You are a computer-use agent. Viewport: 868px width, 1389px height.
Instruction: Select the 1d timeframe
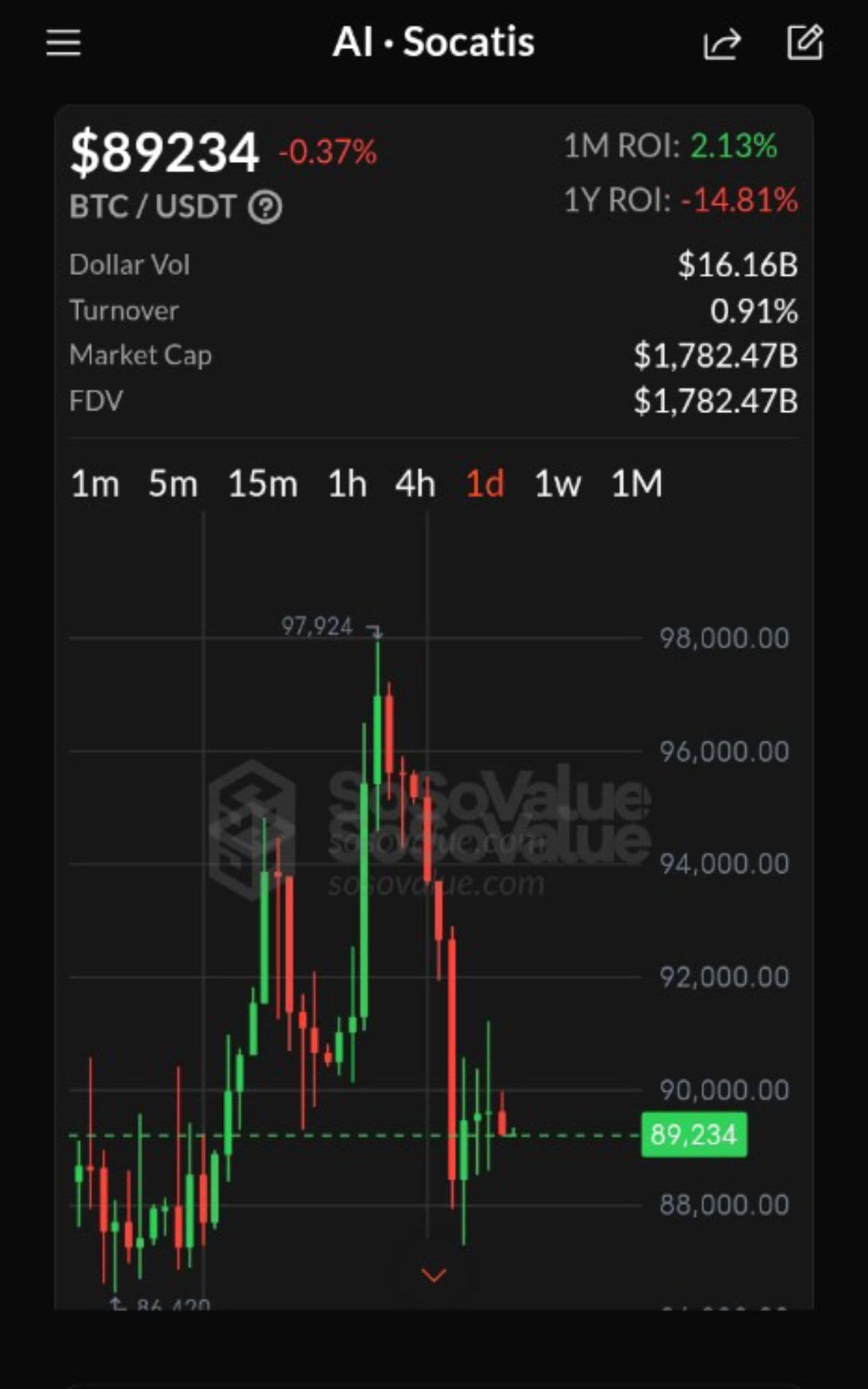[485, 483]
